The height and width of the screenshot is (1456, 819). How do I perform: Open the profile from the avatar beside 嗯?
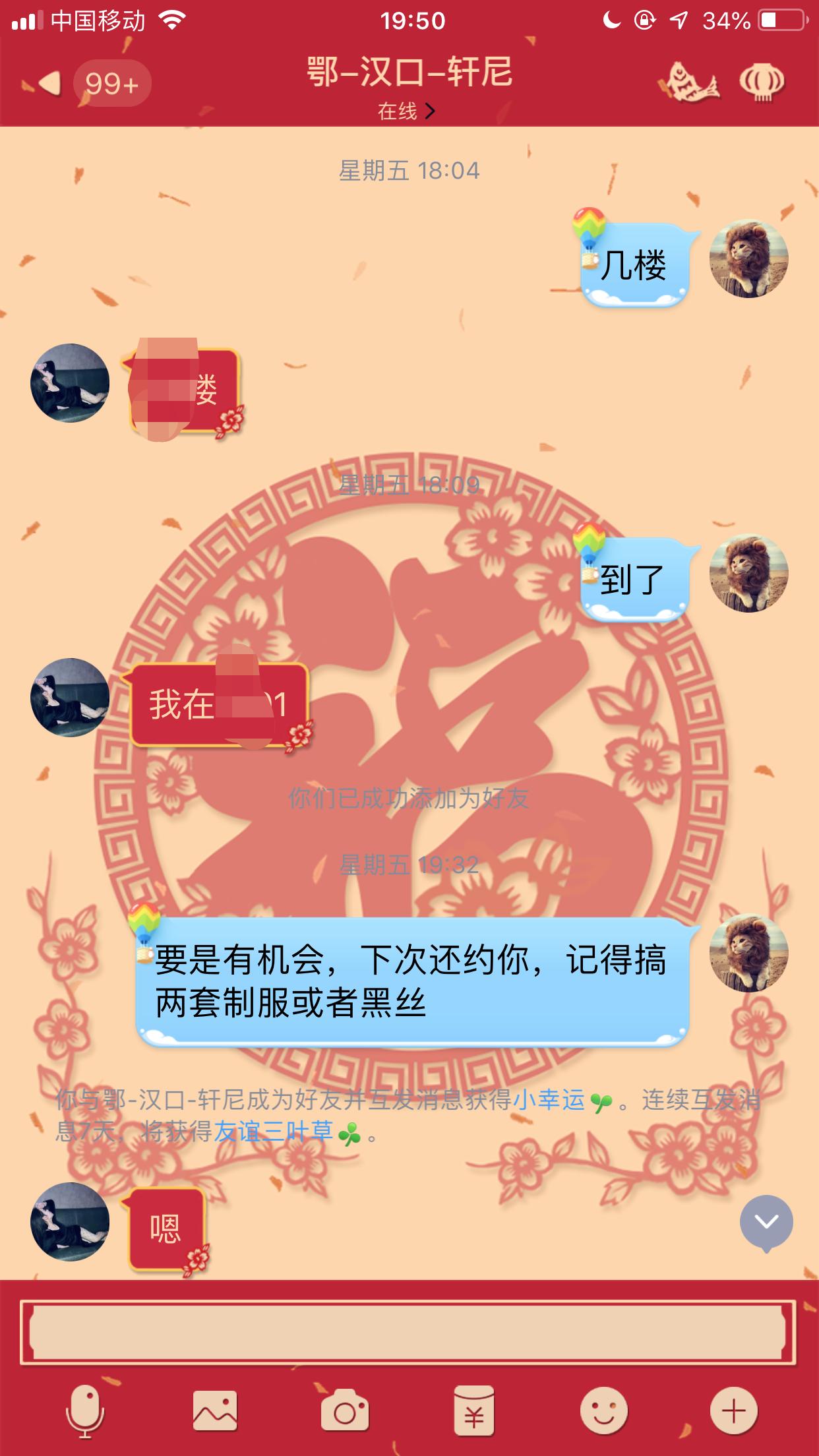(x=70, y=1222)
